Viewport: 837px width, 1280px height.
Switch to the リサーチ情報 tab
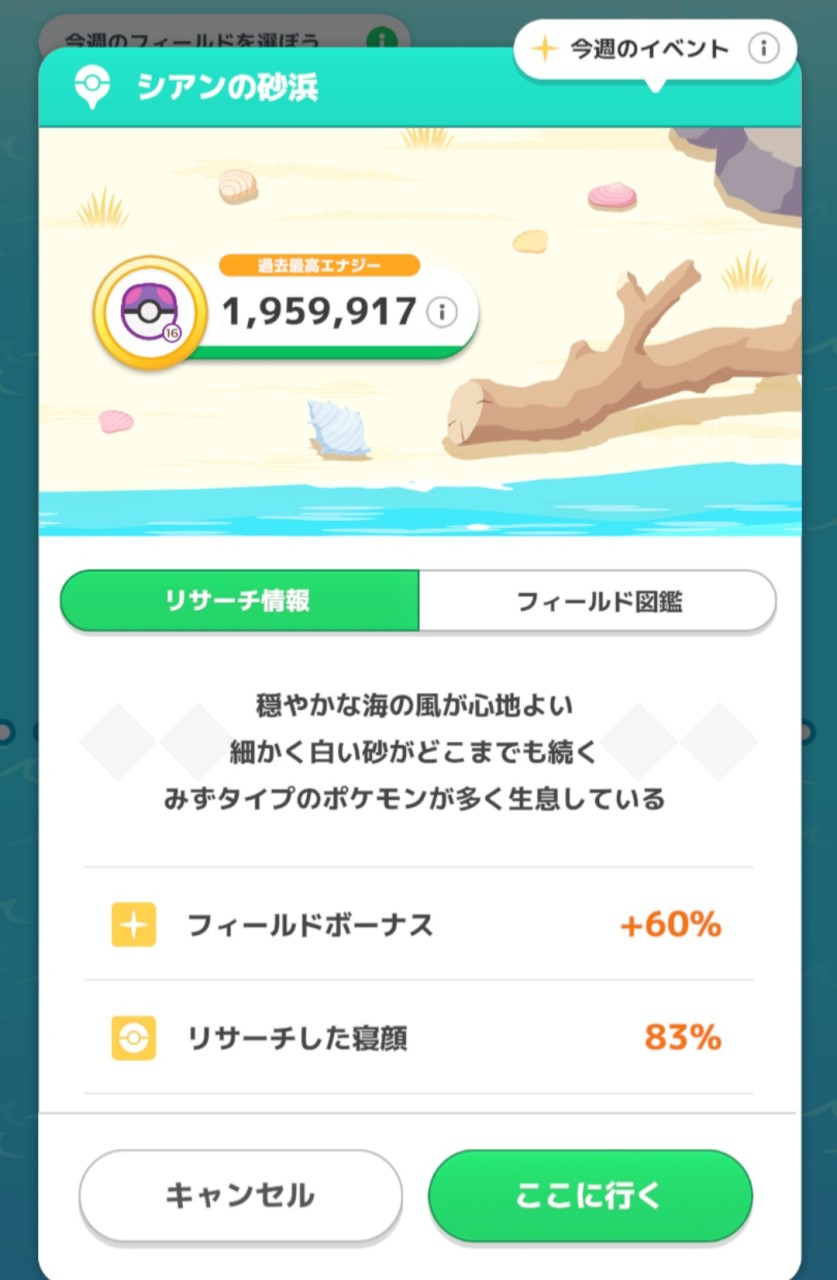tap(239, 601)
